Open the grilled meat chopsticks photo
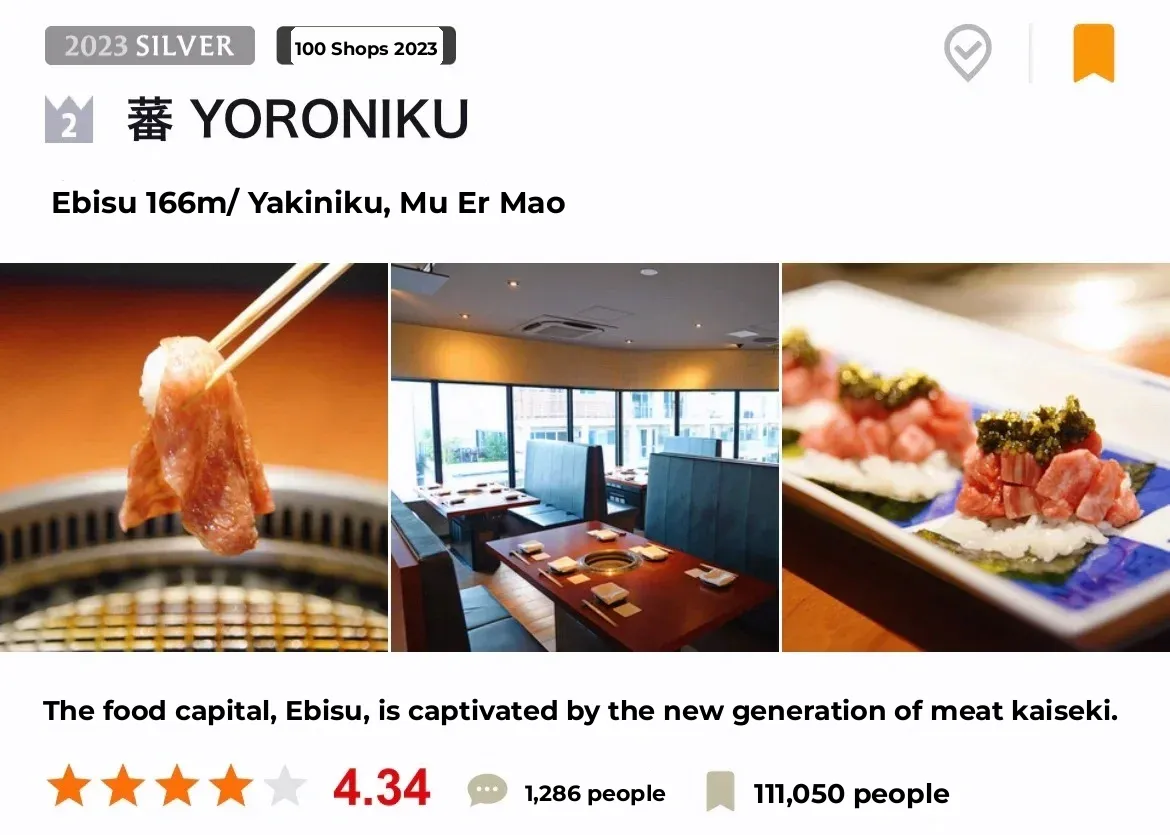The height and width of the screenshot is (835, 1170). tap(193, 457)
